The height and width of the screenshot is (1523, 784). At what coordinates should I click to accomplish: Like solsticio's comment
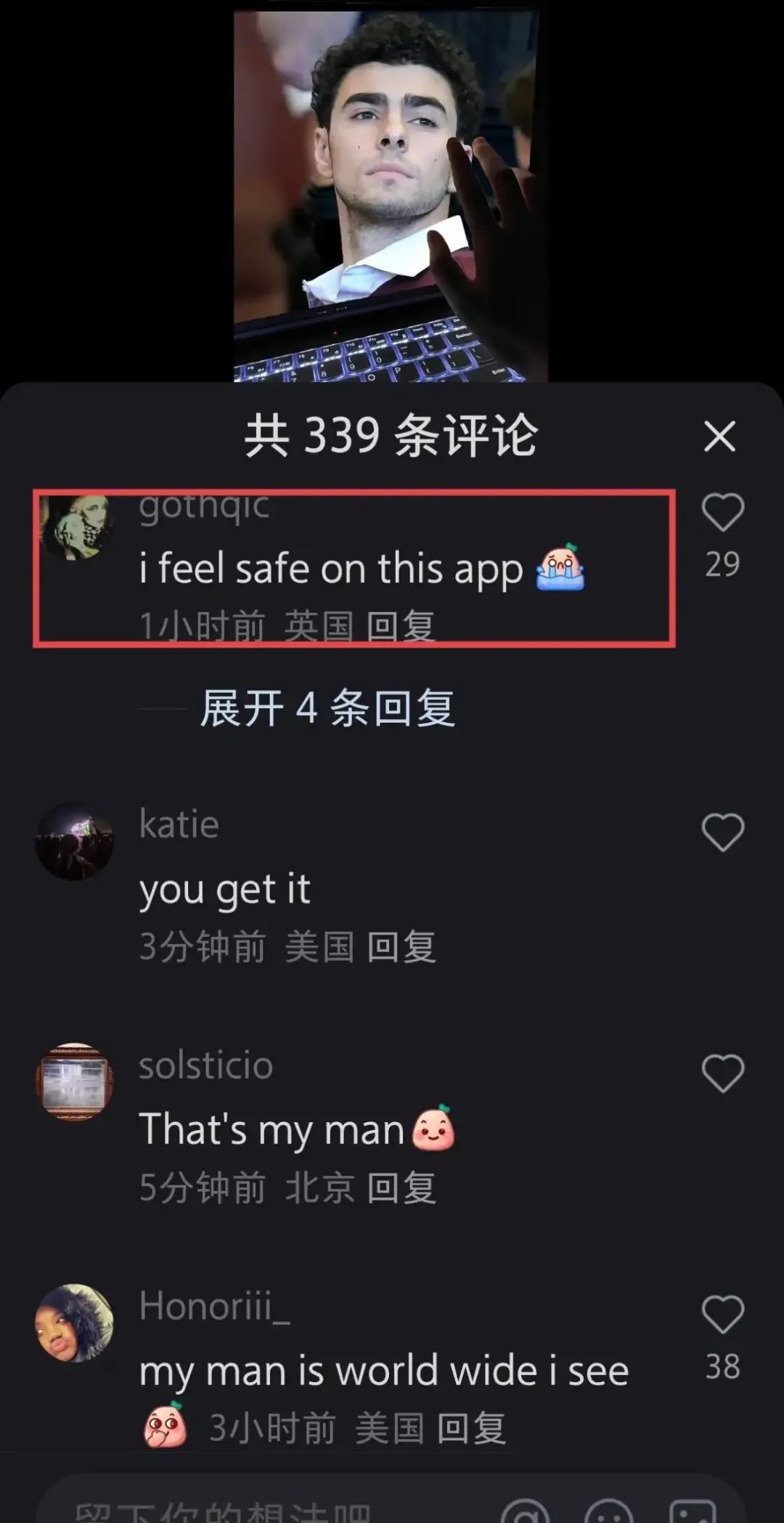(722, 1074)
